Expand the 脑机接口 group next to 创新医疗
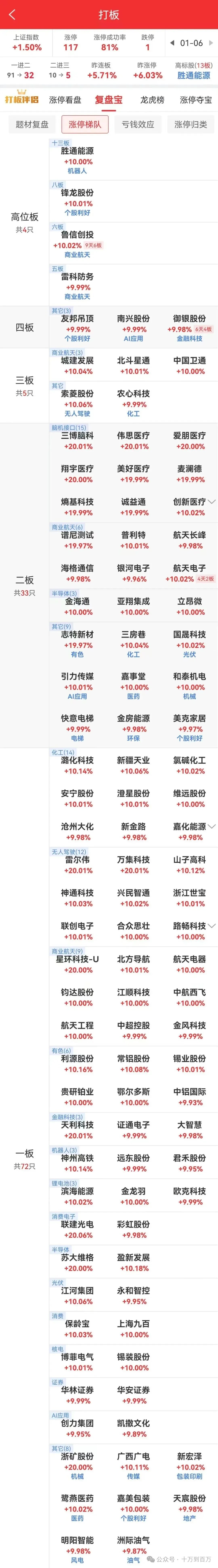 (x=211, y=502)
